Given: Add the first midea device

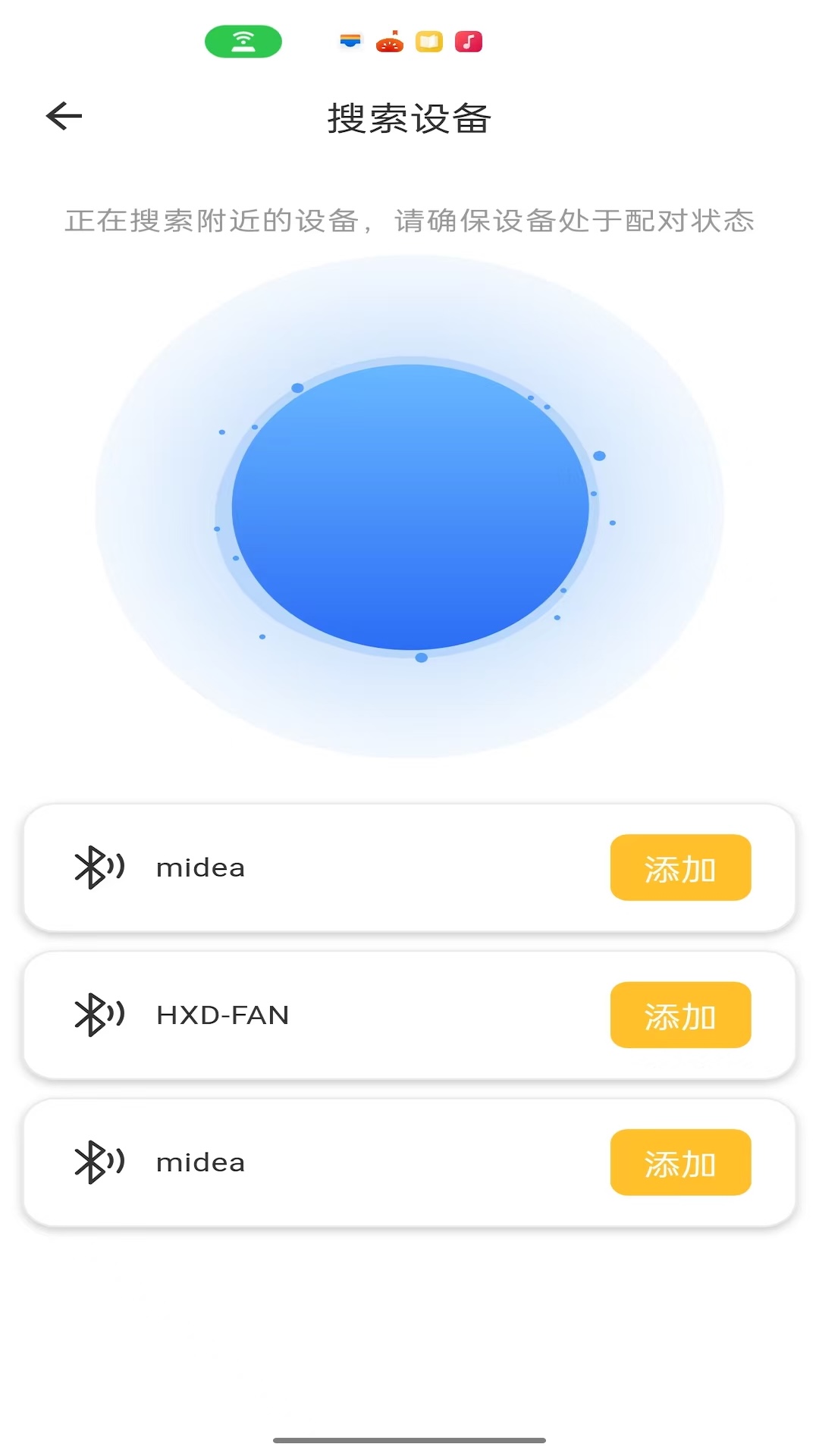Looking at the screenshot, I should click(x=680, y=868).
